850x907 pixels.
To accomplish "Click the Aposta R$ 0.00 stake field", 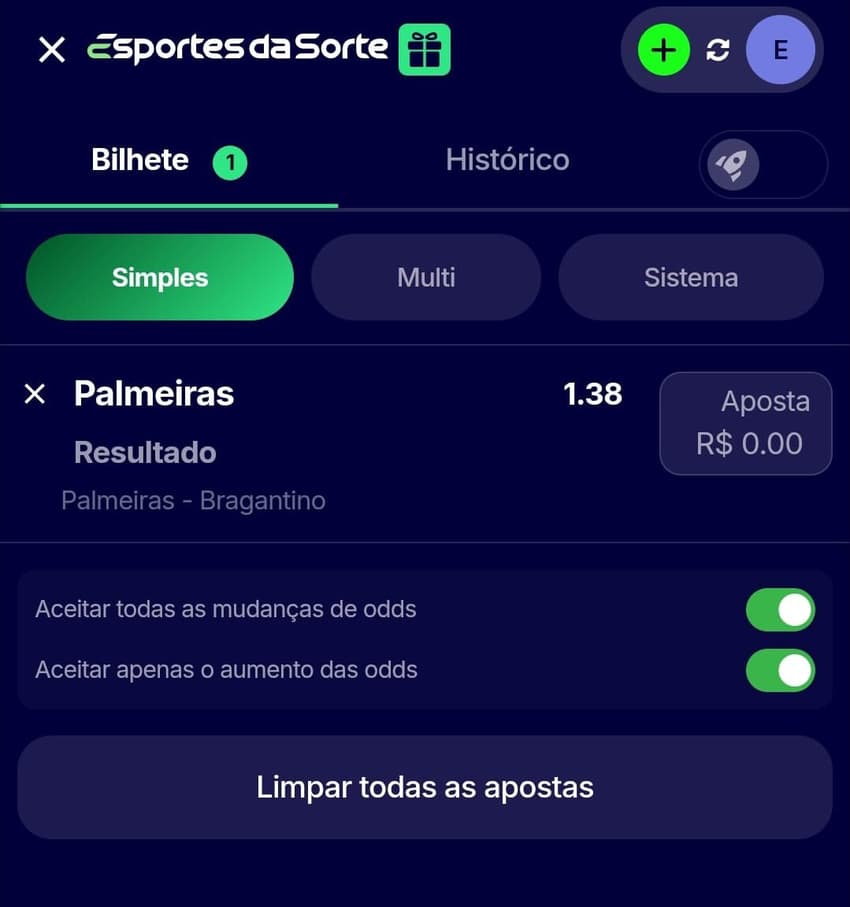I will click(745, 423).
